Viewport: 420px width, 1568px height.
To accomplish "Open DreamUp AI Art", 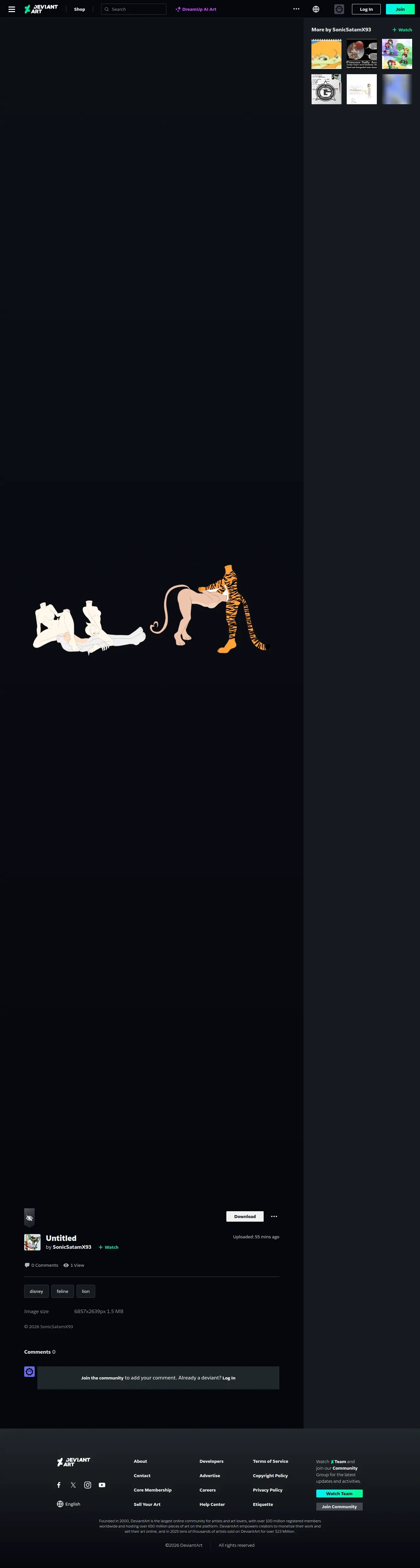I will [x=196, y=9].
